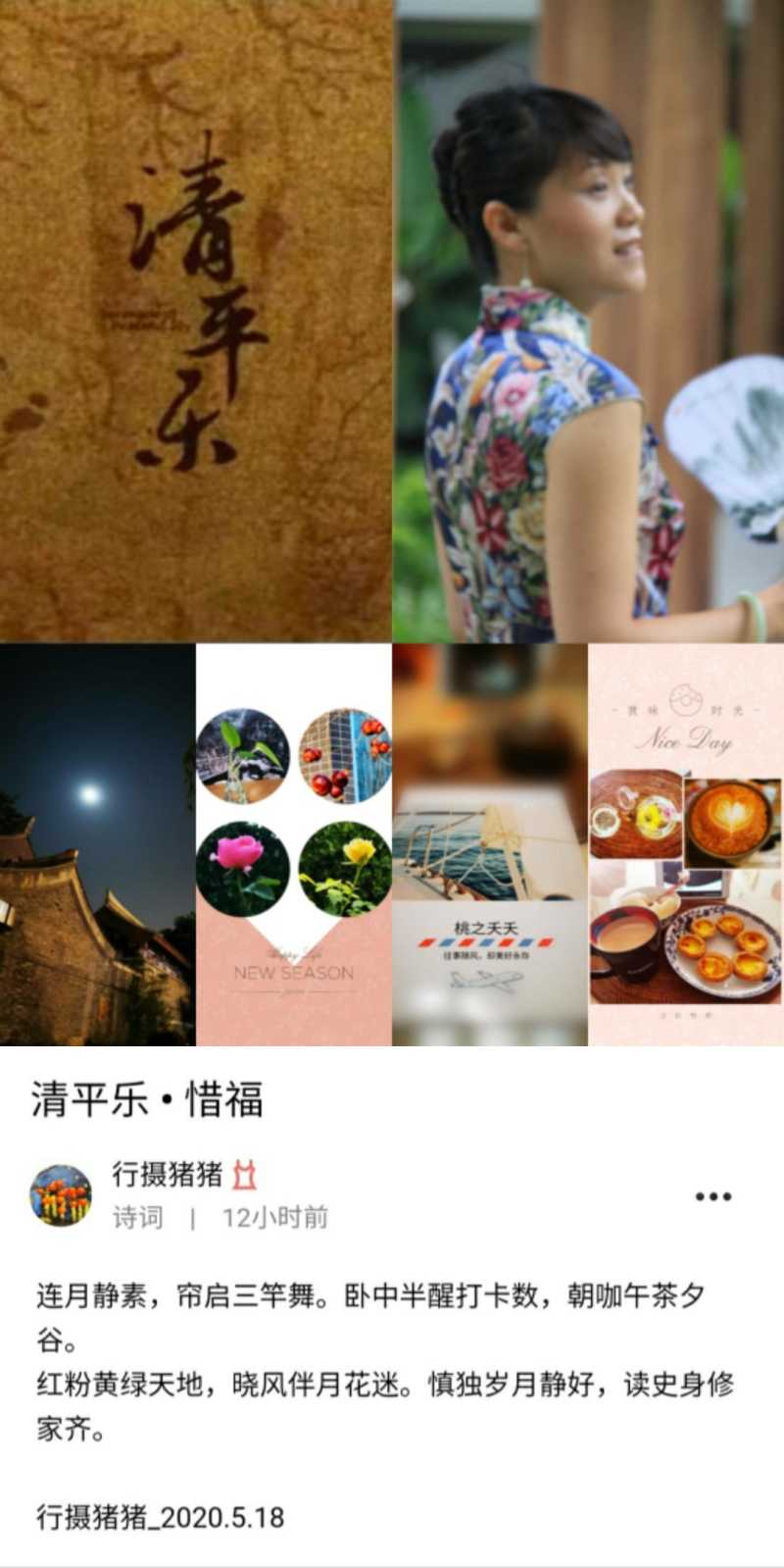View the Nice Day food collage
Viewport: 784px width, 1568px height.
click(686, 844)
